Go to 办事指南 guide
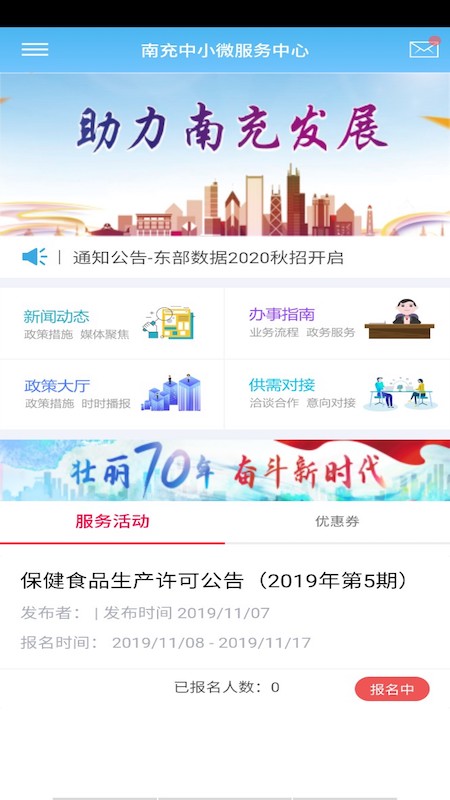Viewport: 450px width, 800px height. 338,323
